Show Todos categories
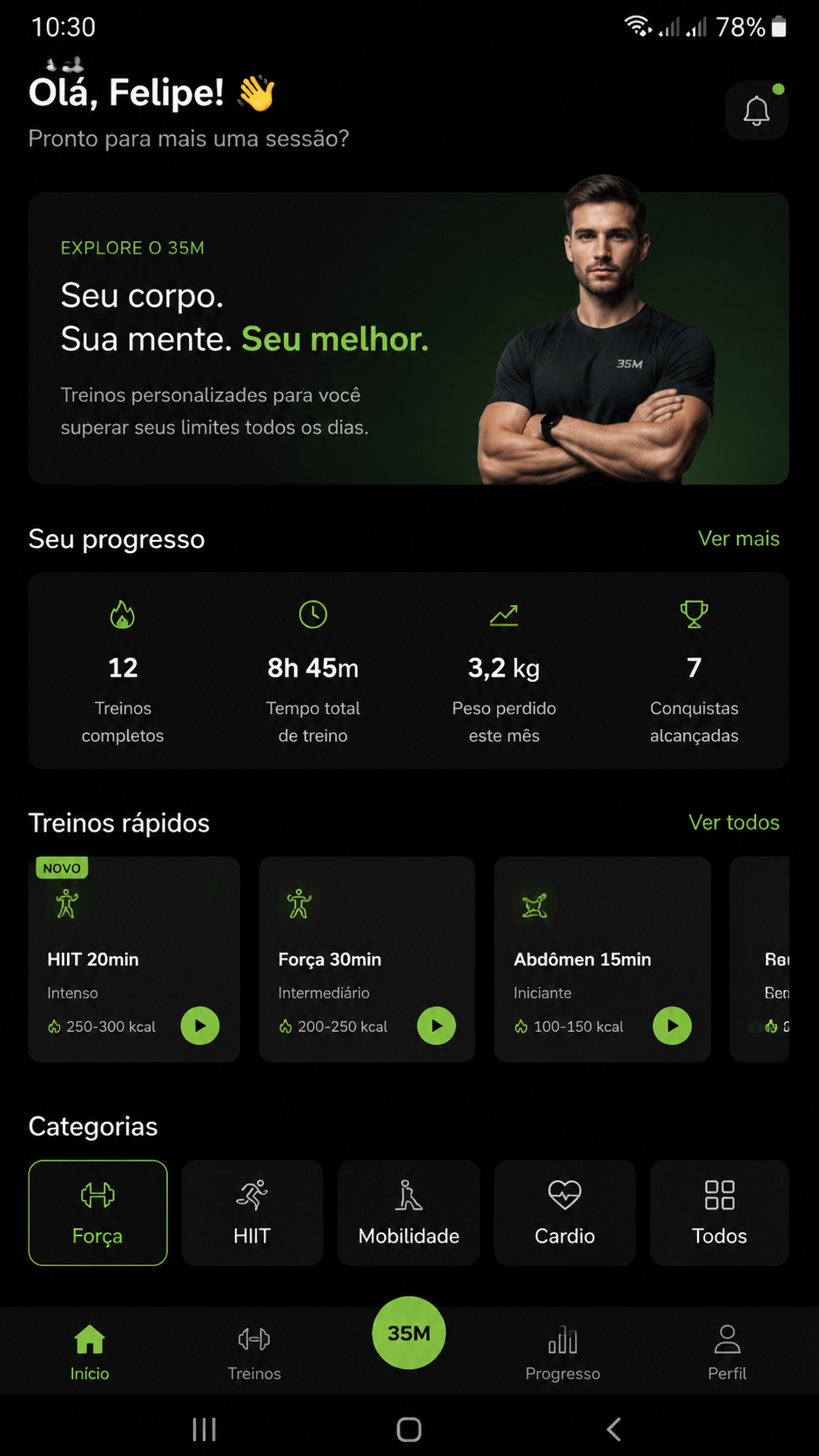The height and width of the screenshot is (1456, 819). [x=720, y=1212]
